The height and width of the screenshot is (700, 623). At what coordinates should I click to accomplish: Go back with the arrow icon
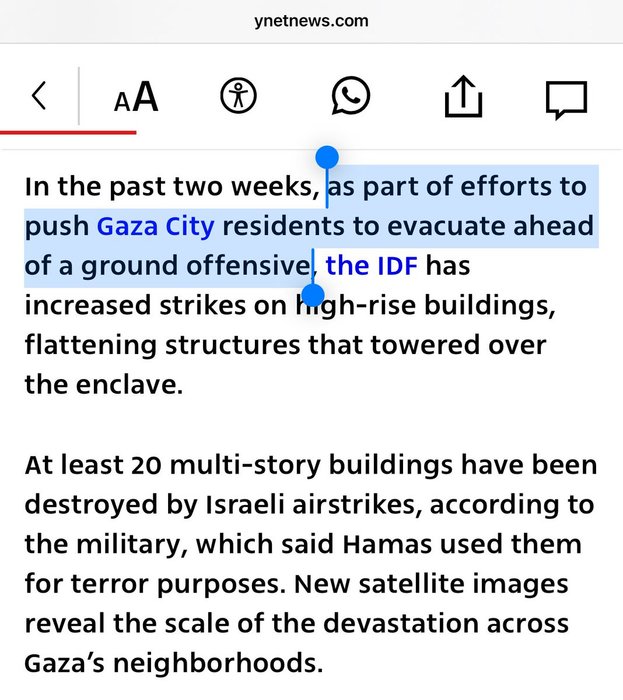pos(39,97)
